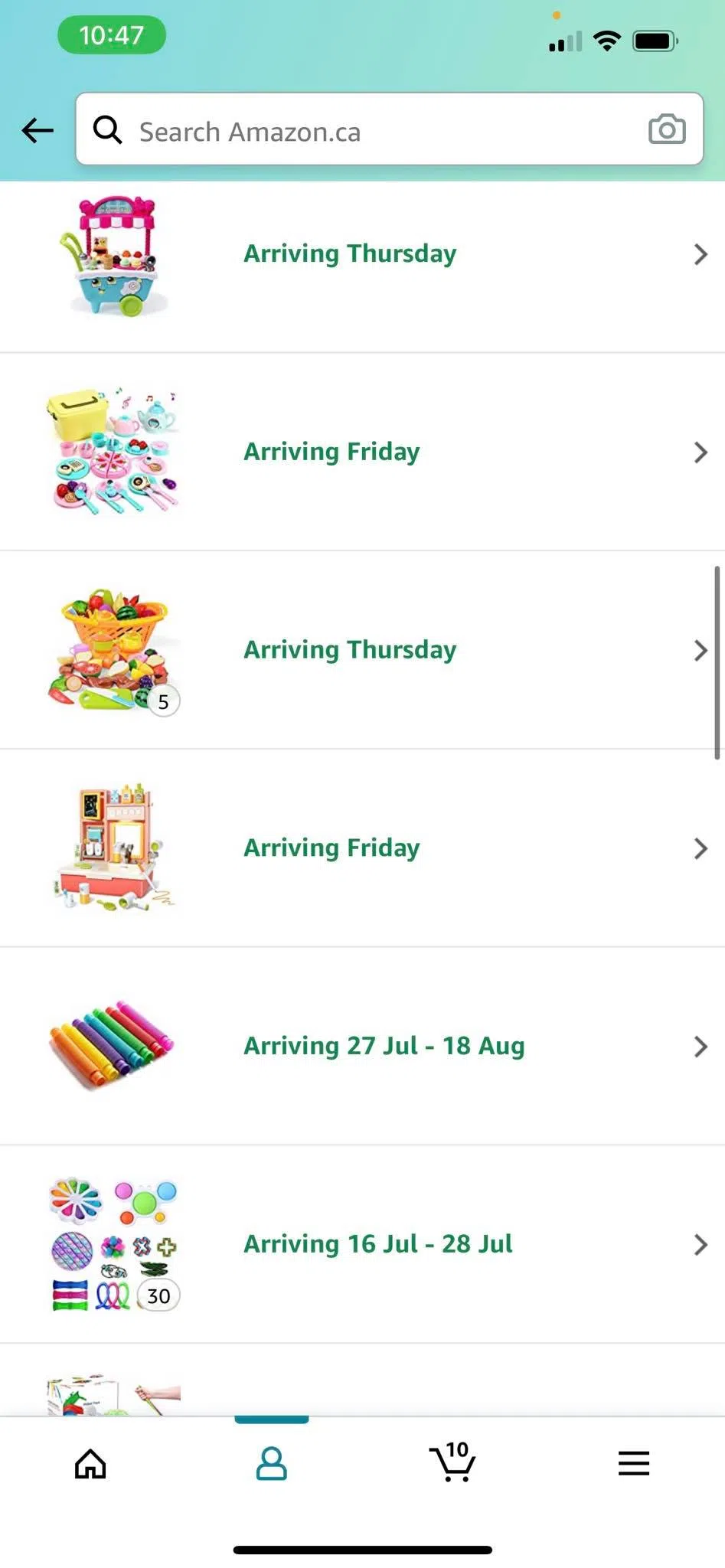725x1568 pixels.
Task: Open the tea set order arriving Friday
Action: [362, 452]
